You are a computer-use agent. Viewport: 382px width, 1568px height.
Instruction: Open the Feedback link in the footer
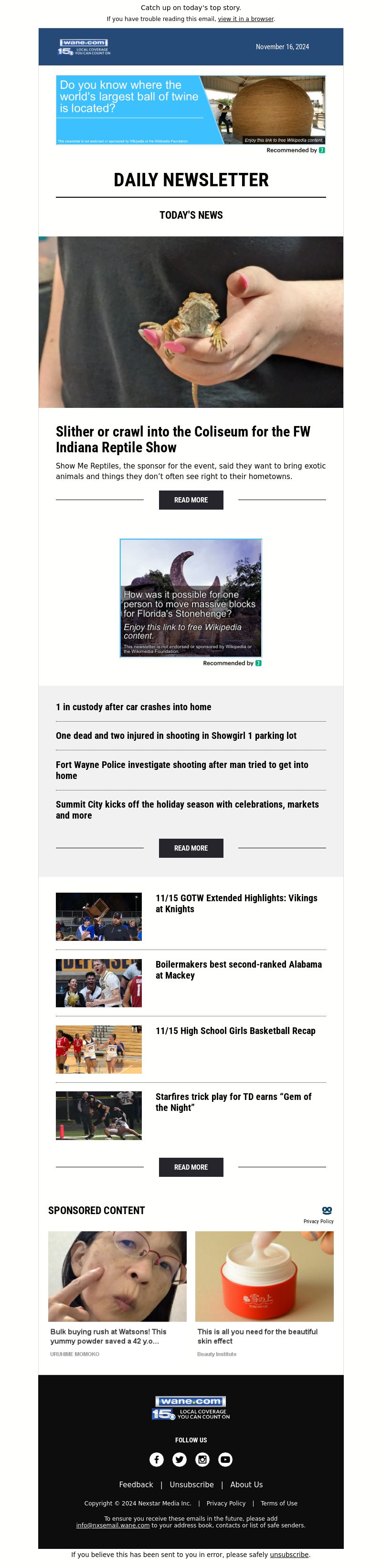click(136, 1484)
